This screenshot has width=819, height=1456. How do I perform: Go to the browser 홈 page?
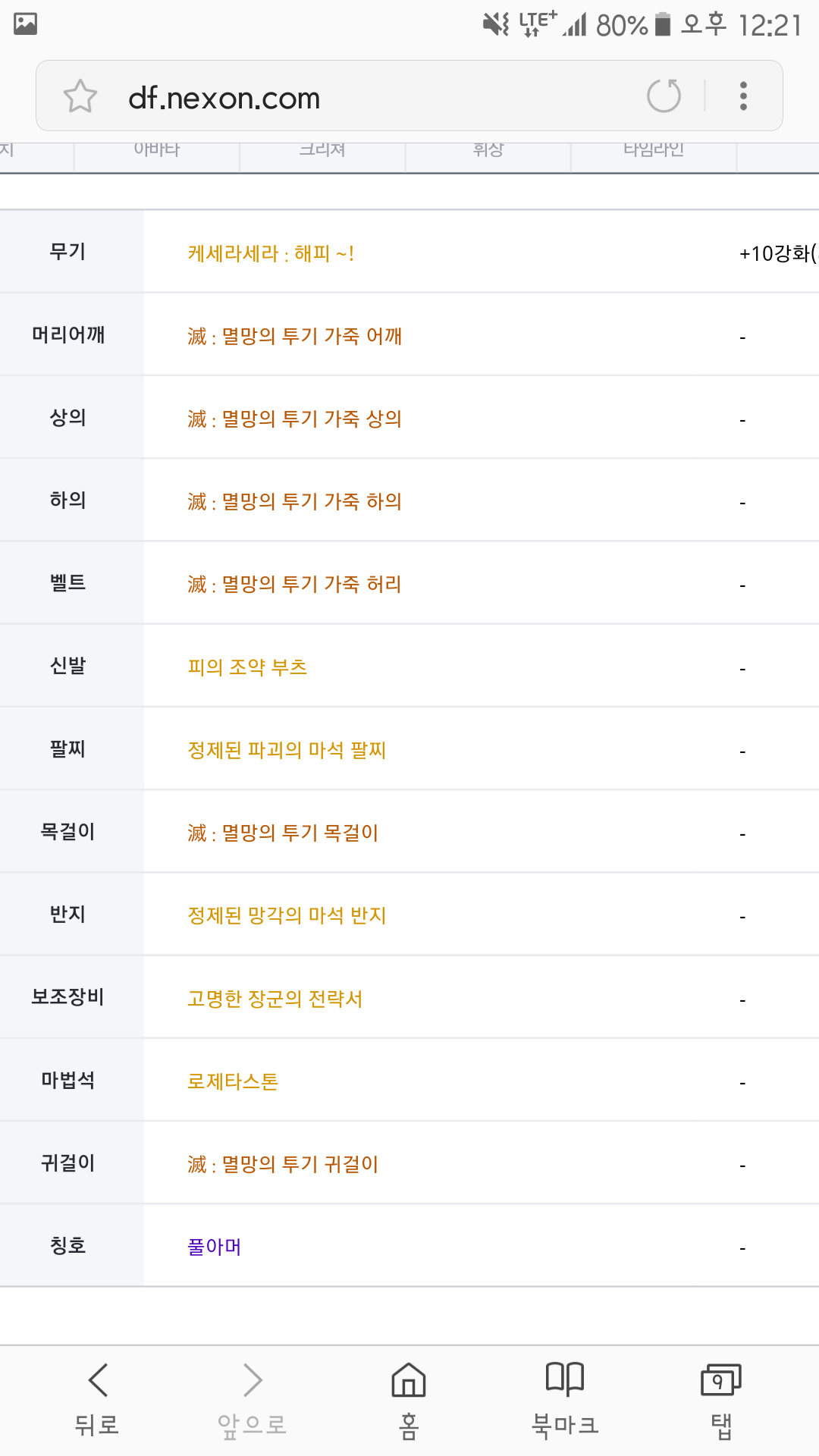tap(409, 1400)
